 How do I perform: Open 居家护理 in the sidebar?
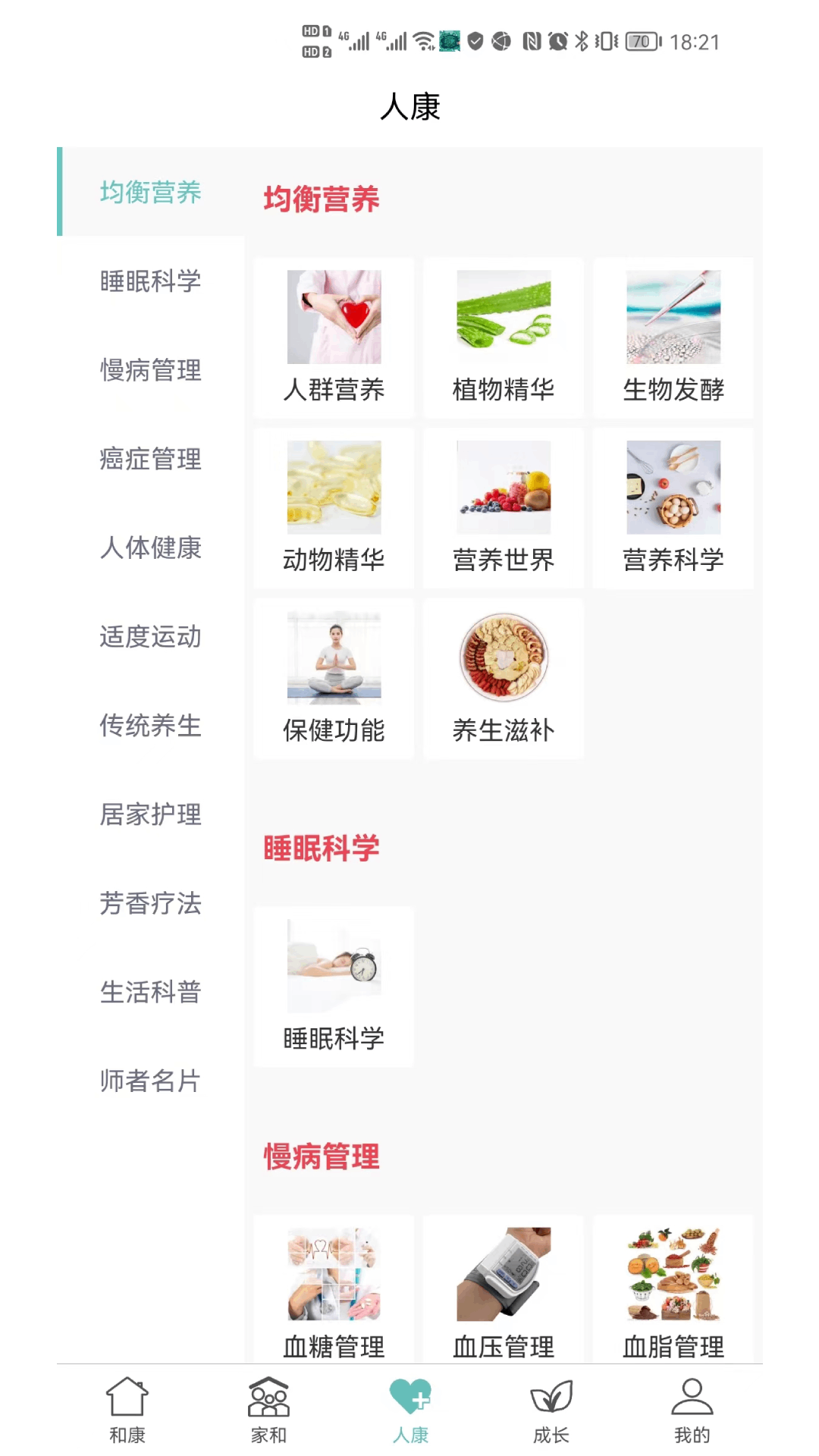point(150,814)
